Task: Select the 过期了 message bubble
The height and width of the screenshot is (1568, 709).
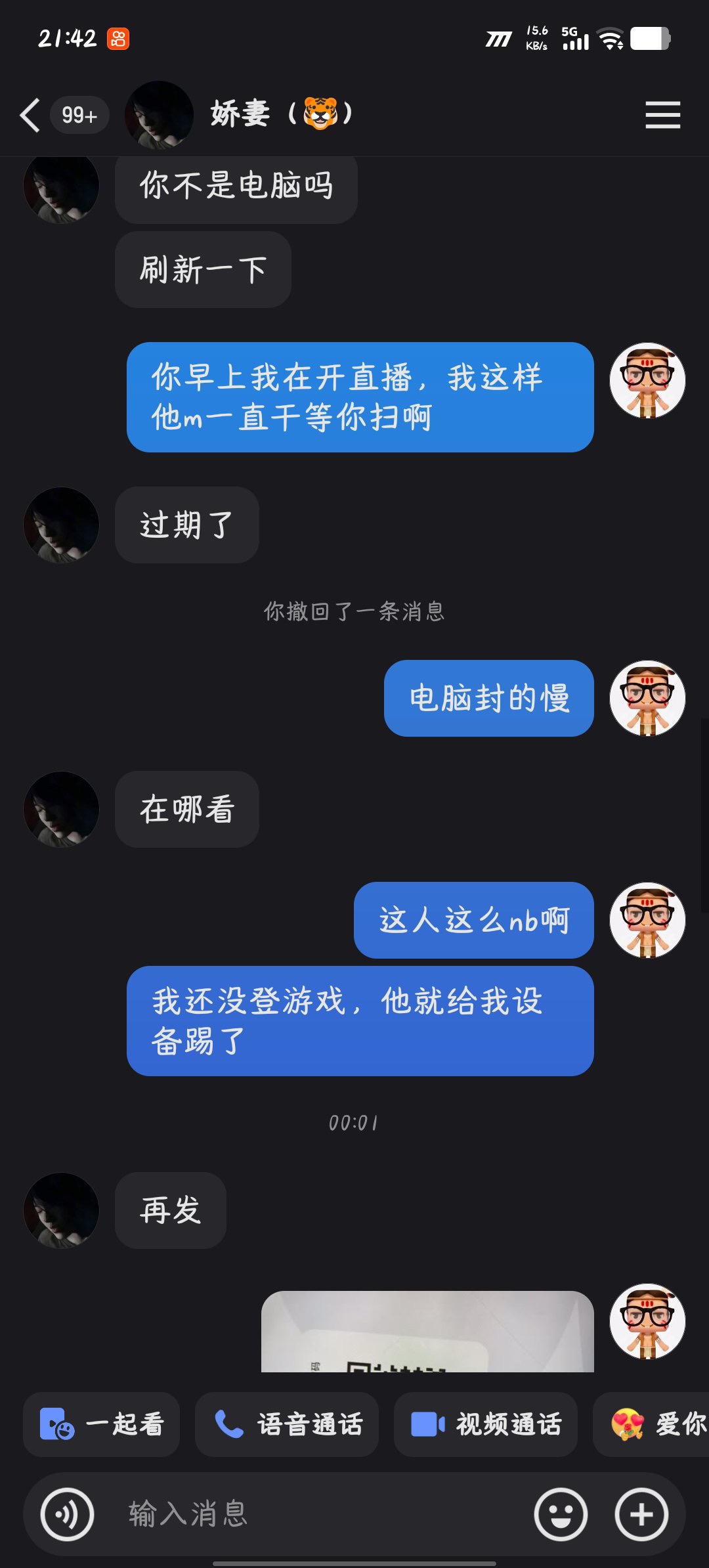Action: [x=186, y=525]
